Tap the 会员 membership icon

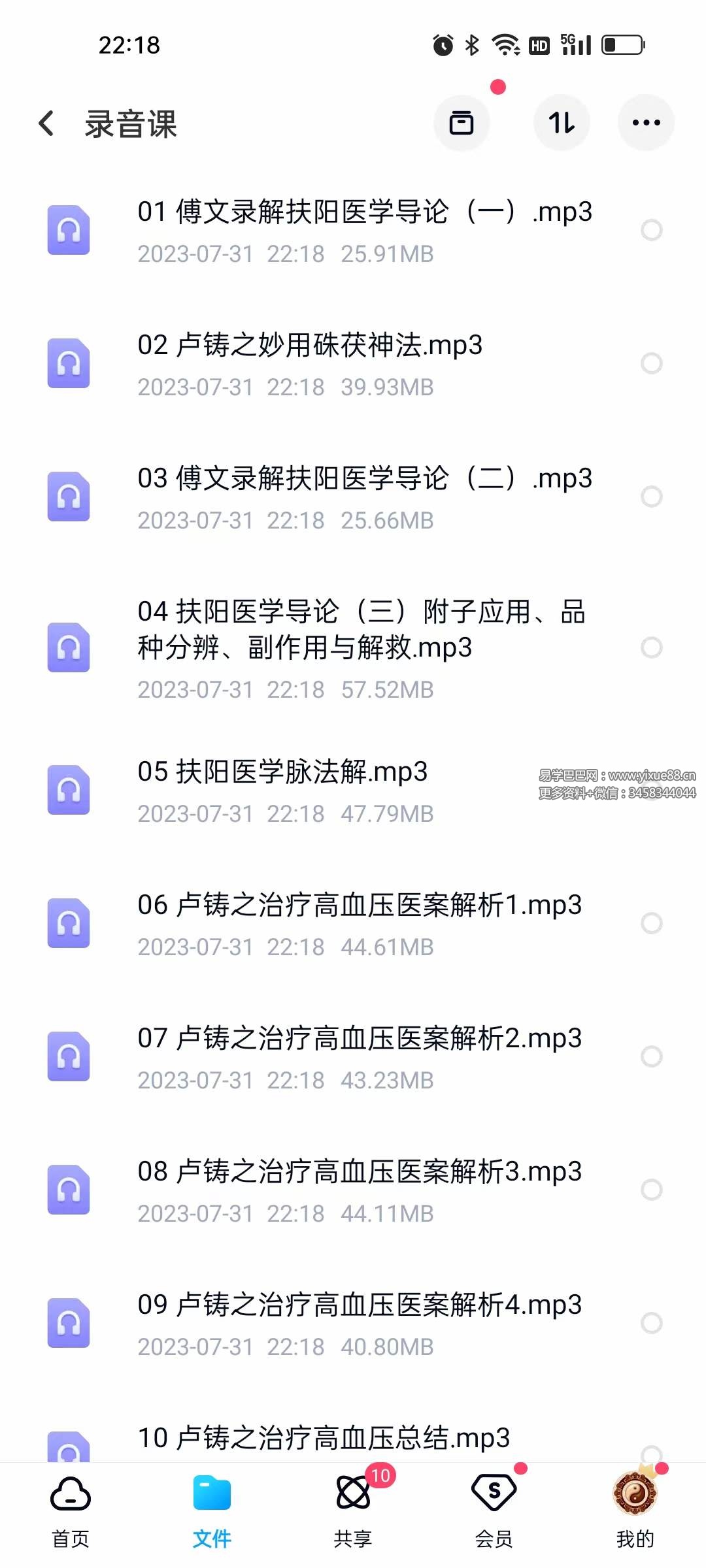pos(495,1493)
